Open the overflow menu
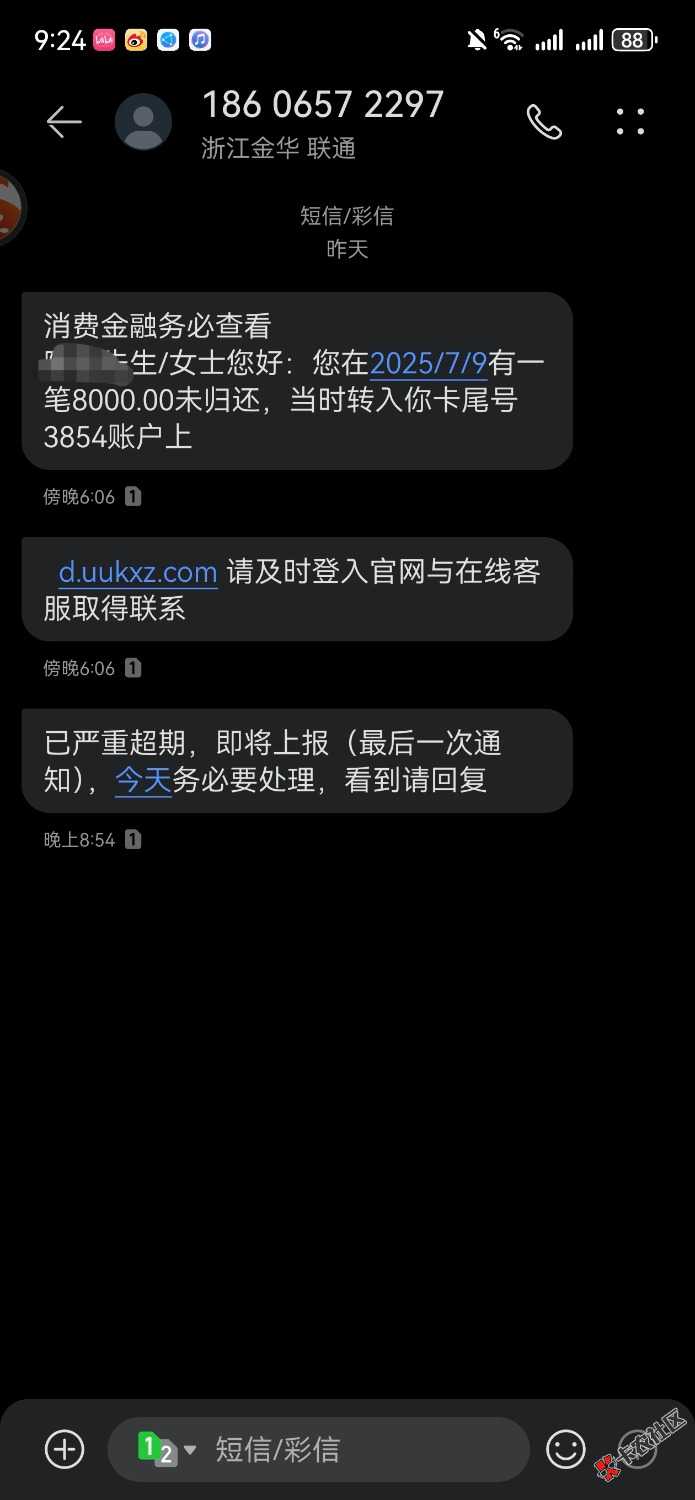Screen dimensions: 695x1500 (630, 122)
